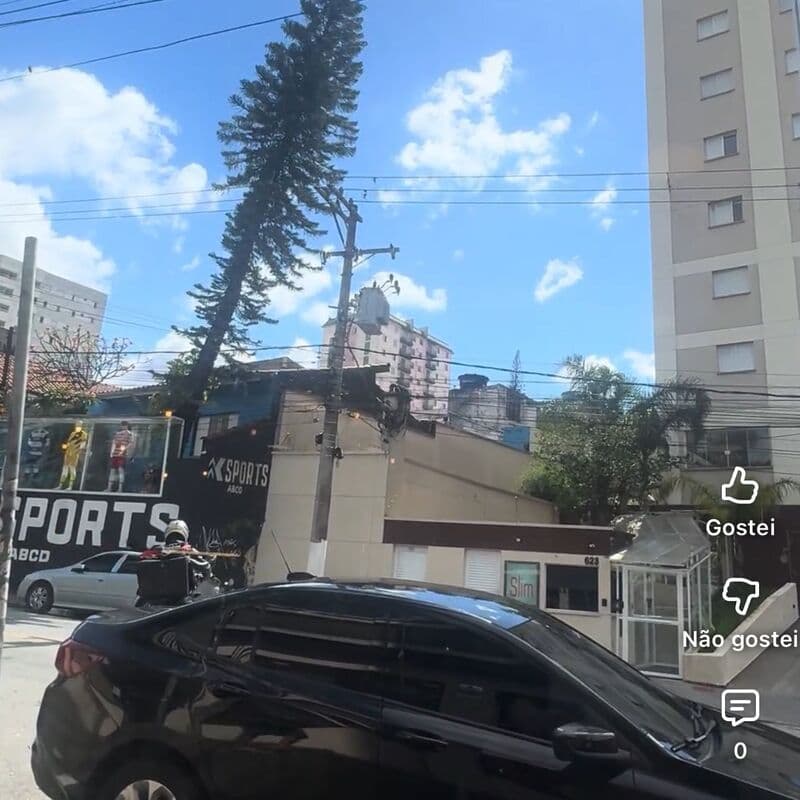Open the comments section
800x800 pixels.
click(740, 707)
